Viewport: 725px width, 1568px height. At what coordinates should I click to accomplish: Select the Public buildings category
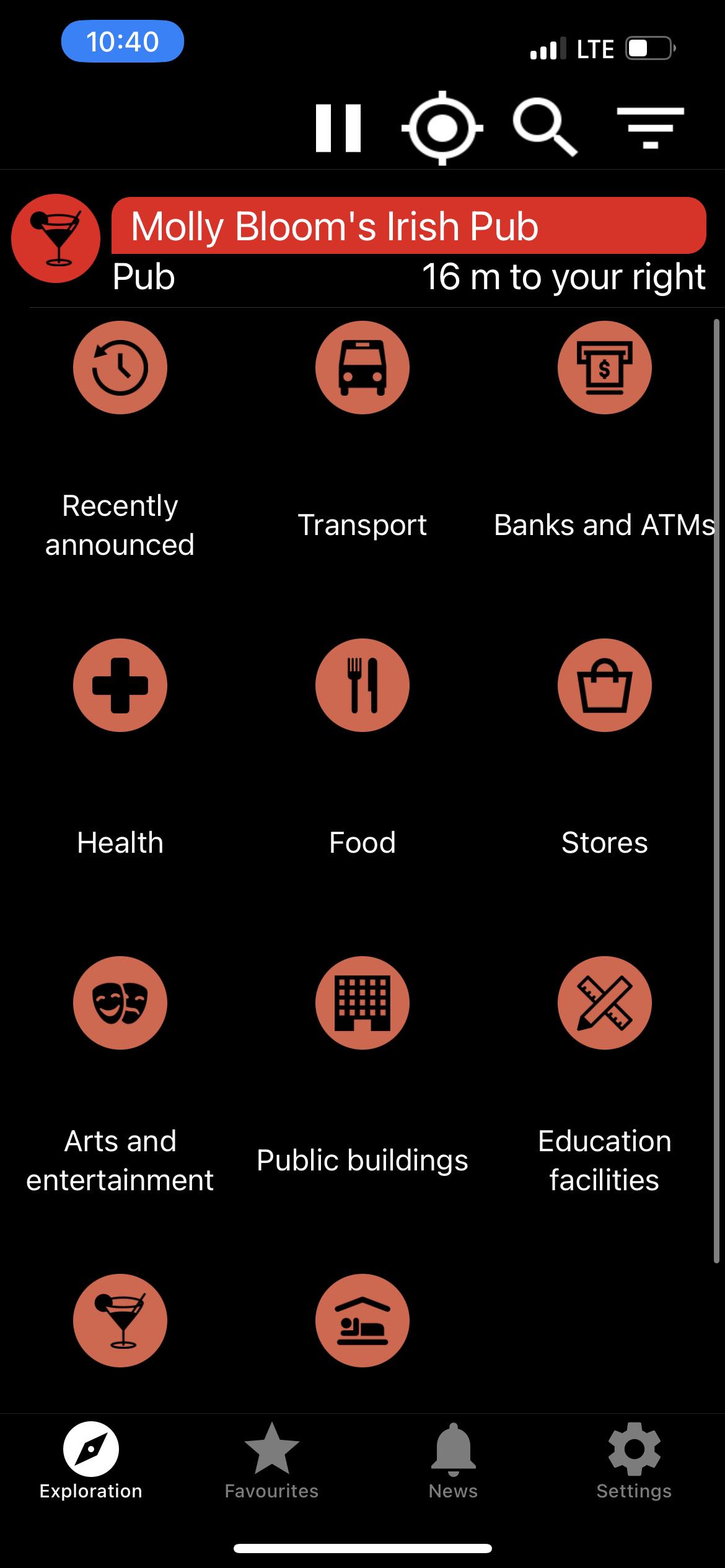(x=362, y=1003)
